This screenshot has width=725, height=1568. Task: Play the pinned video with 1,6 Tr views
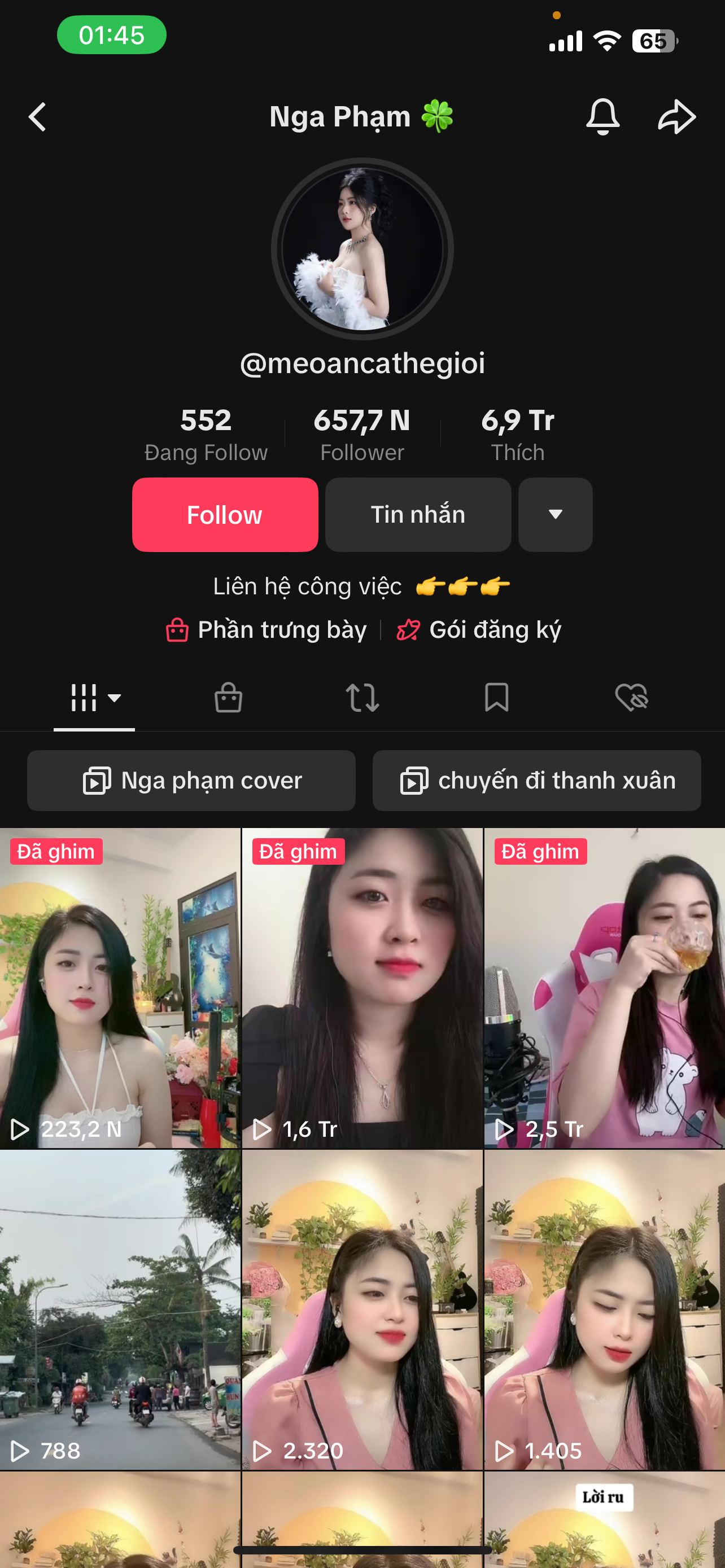point(362,987)
